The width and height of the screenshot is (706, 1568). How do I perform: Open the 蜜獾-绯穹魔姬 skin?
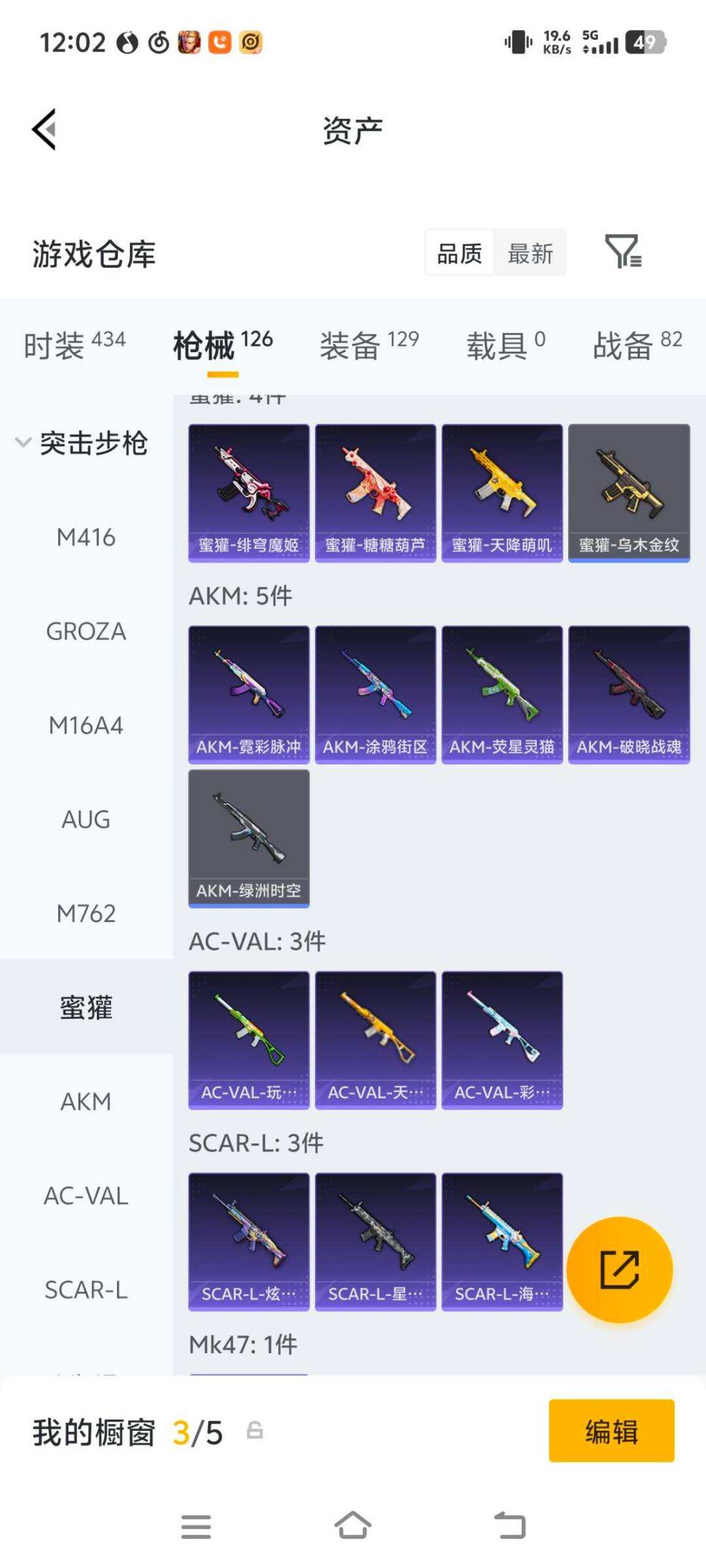click(x=248, y=493)
